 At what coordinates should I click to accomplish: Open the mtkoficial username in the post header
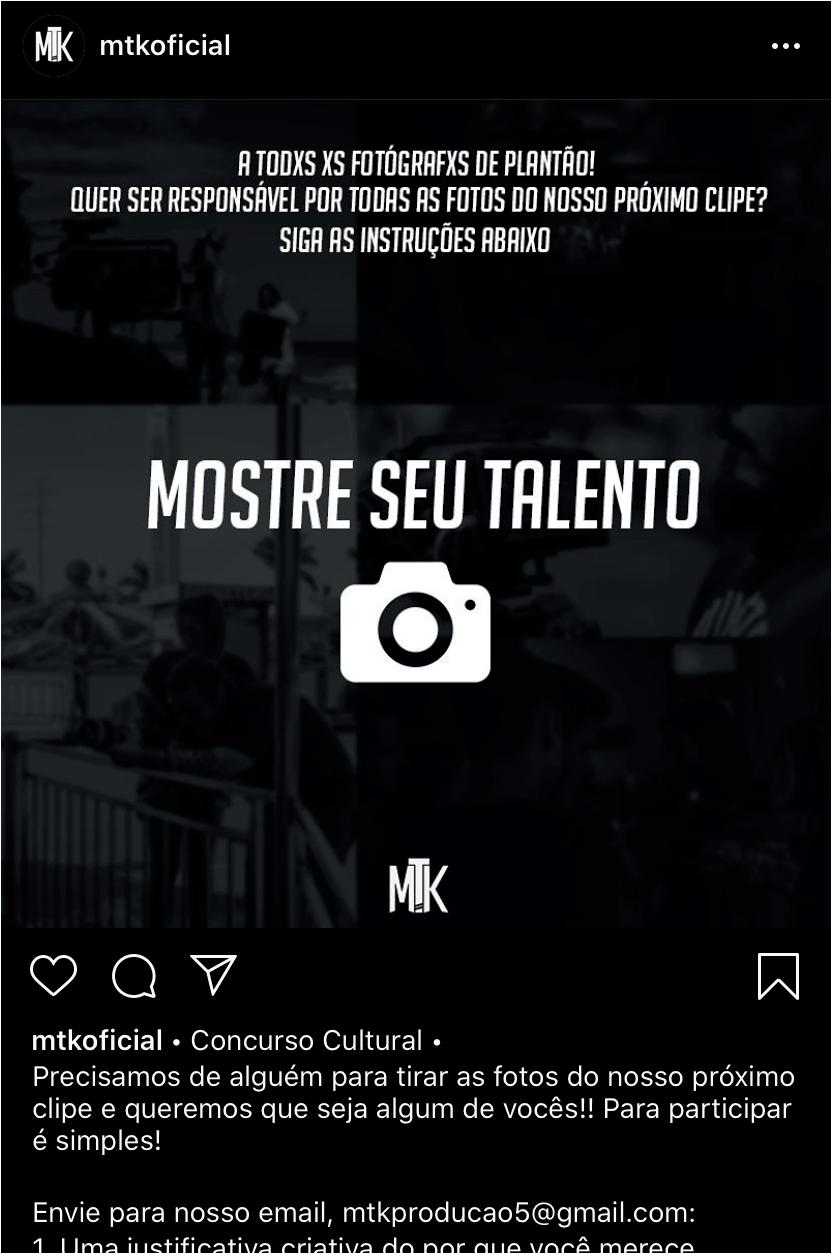click(x=165, y=46)
